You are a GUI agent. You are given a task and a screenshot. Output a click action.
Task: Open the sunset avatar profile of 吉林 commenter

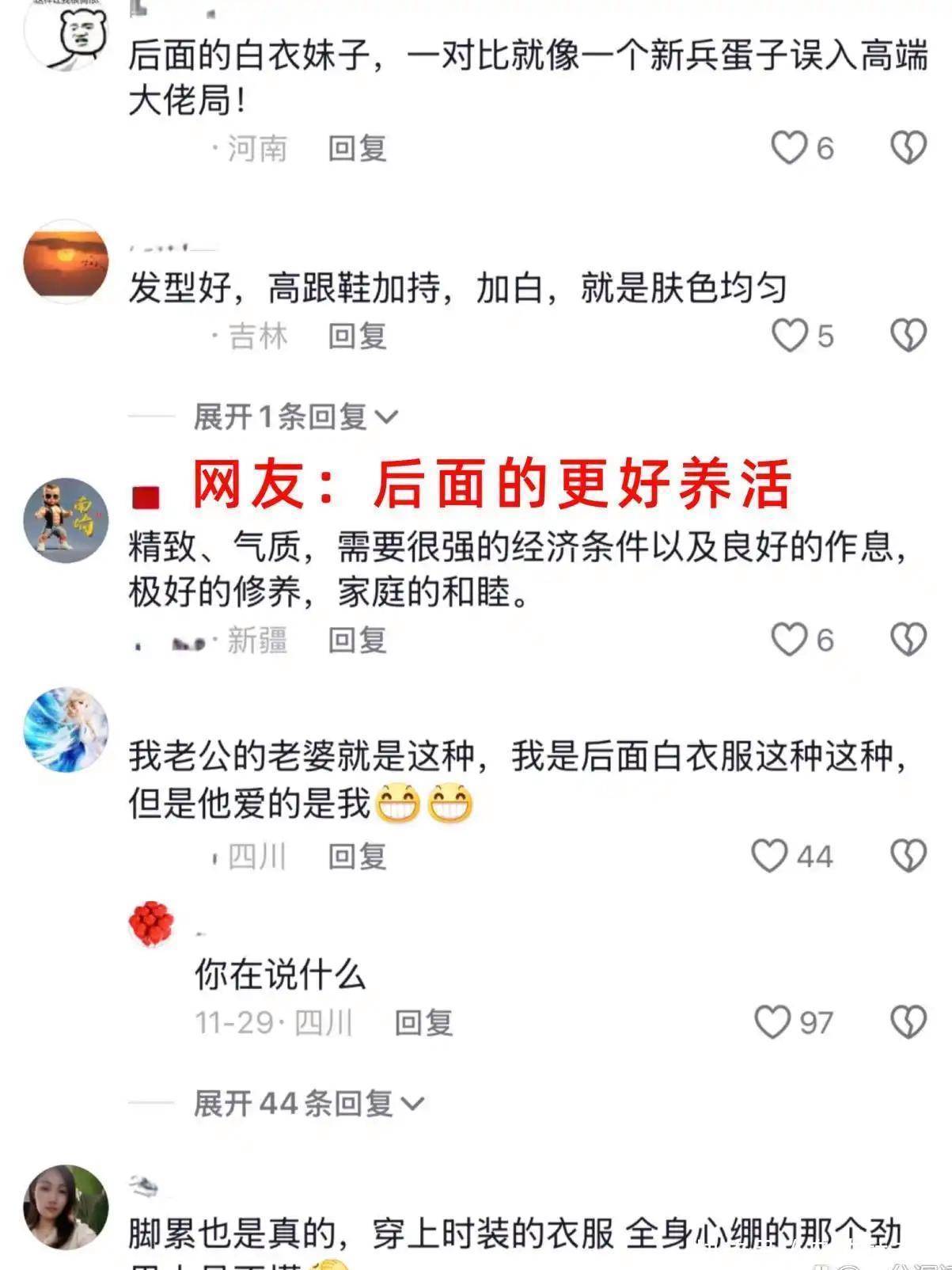click(x=66, y=262)
